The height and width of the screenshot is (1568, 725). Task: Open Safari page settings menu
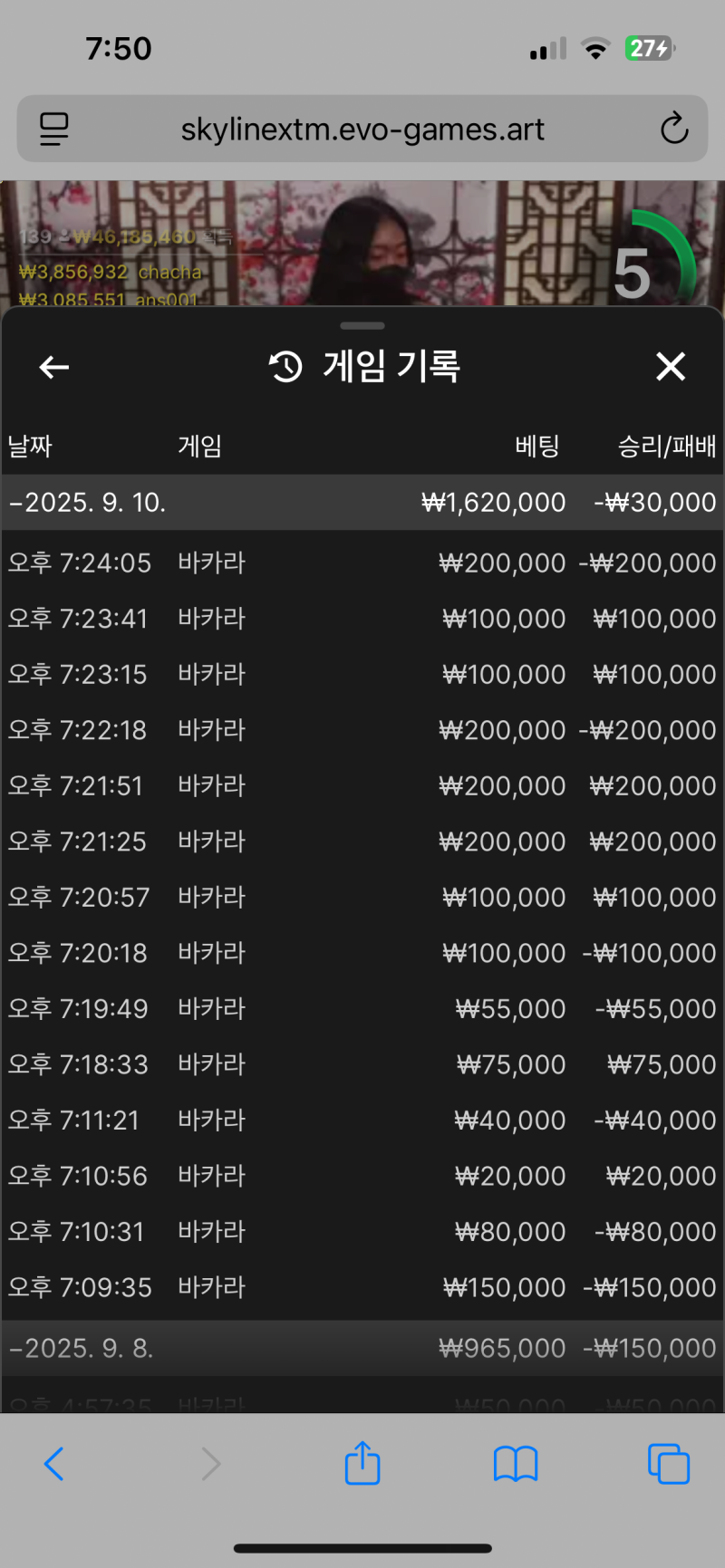[54, 130]
